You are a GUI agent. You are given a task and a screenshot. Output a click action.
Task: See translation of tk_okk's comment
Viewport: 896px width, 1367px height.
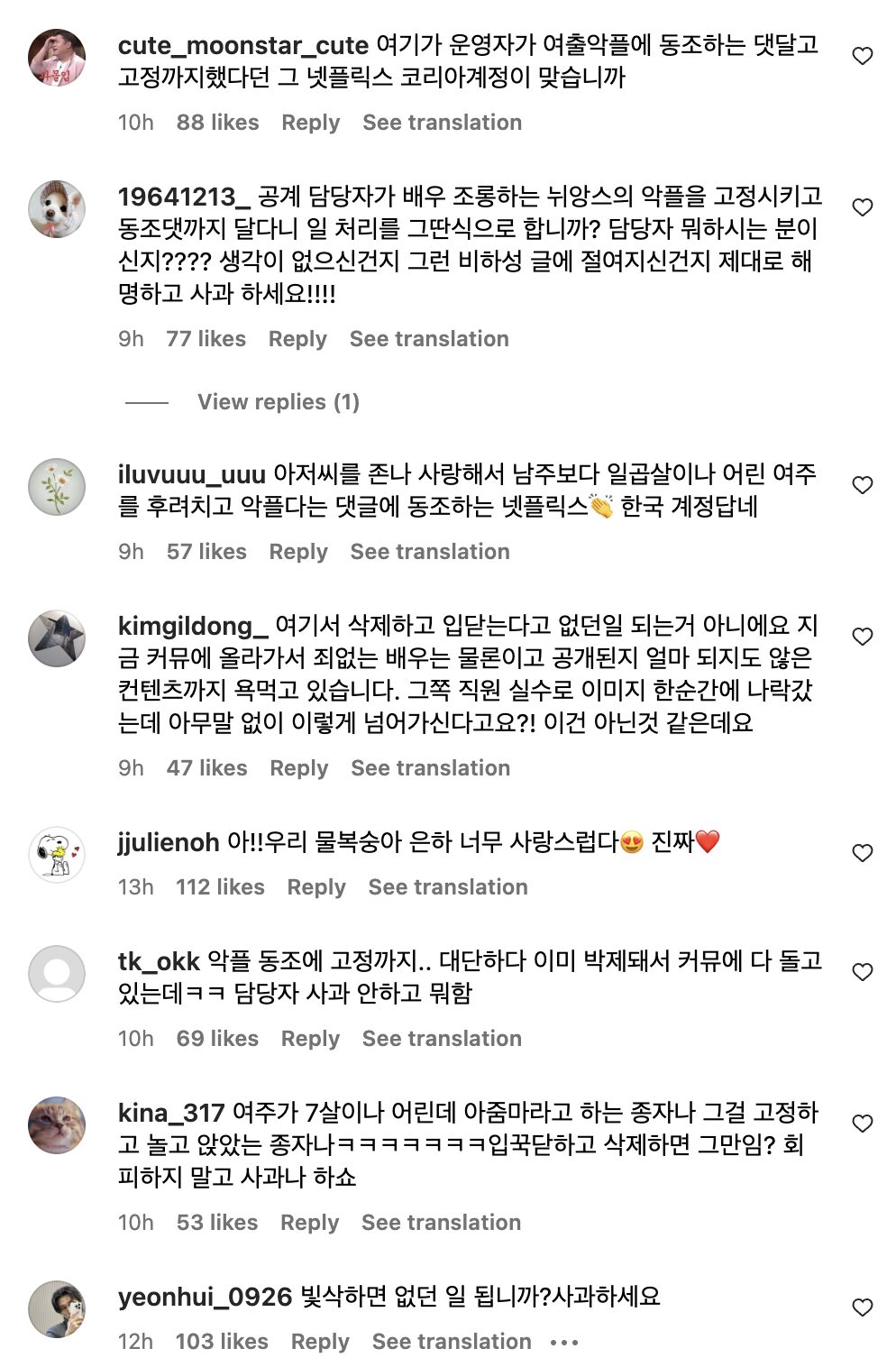[x=442, y=1039]
